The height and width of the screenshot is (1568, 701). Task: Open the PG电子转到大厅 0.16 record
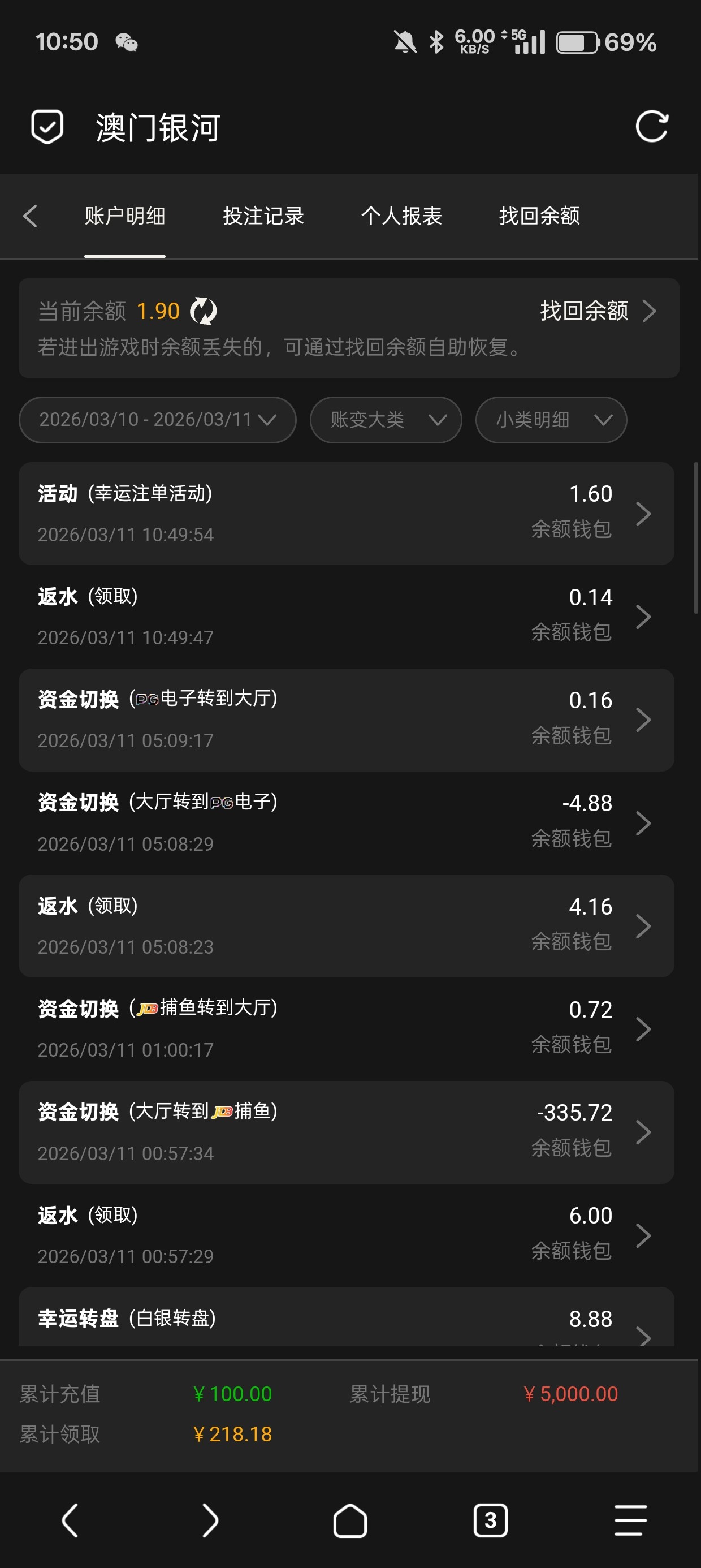pyautogui.click(x=345, y=720)
